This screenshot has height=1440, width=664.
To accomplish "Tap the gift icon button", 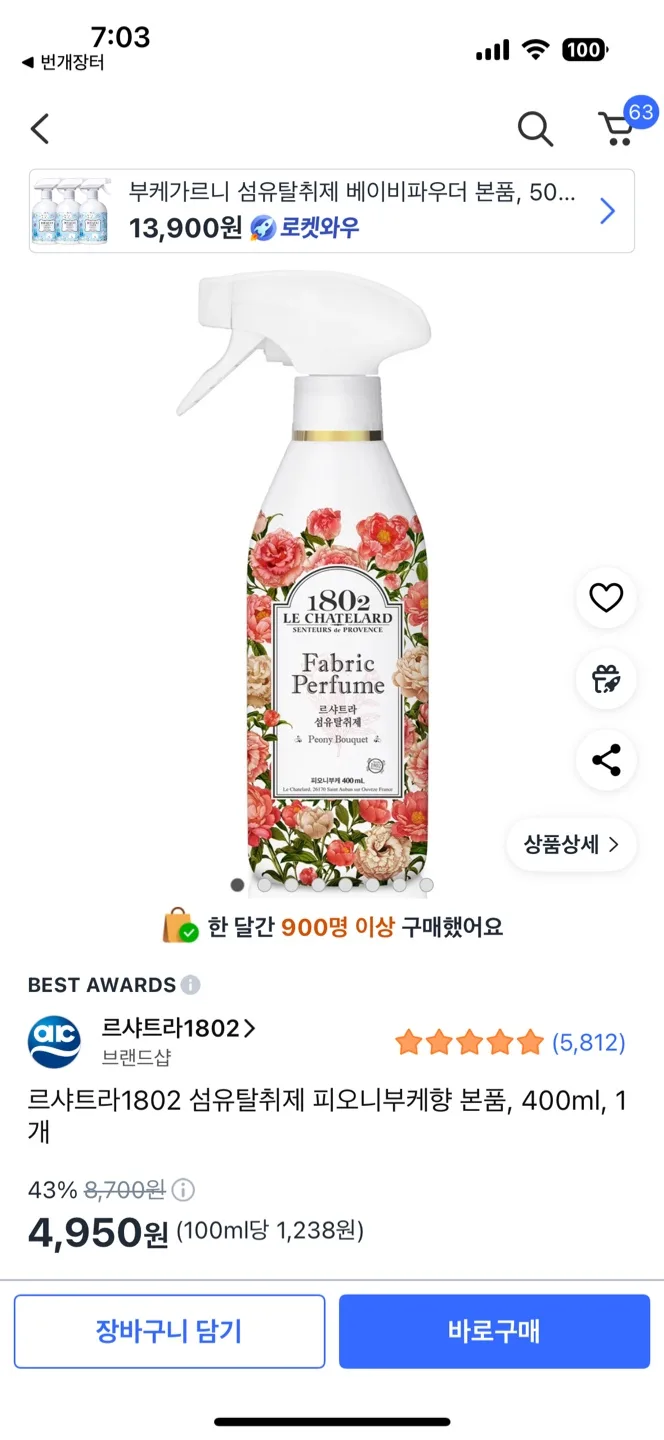I will (606, 680).
